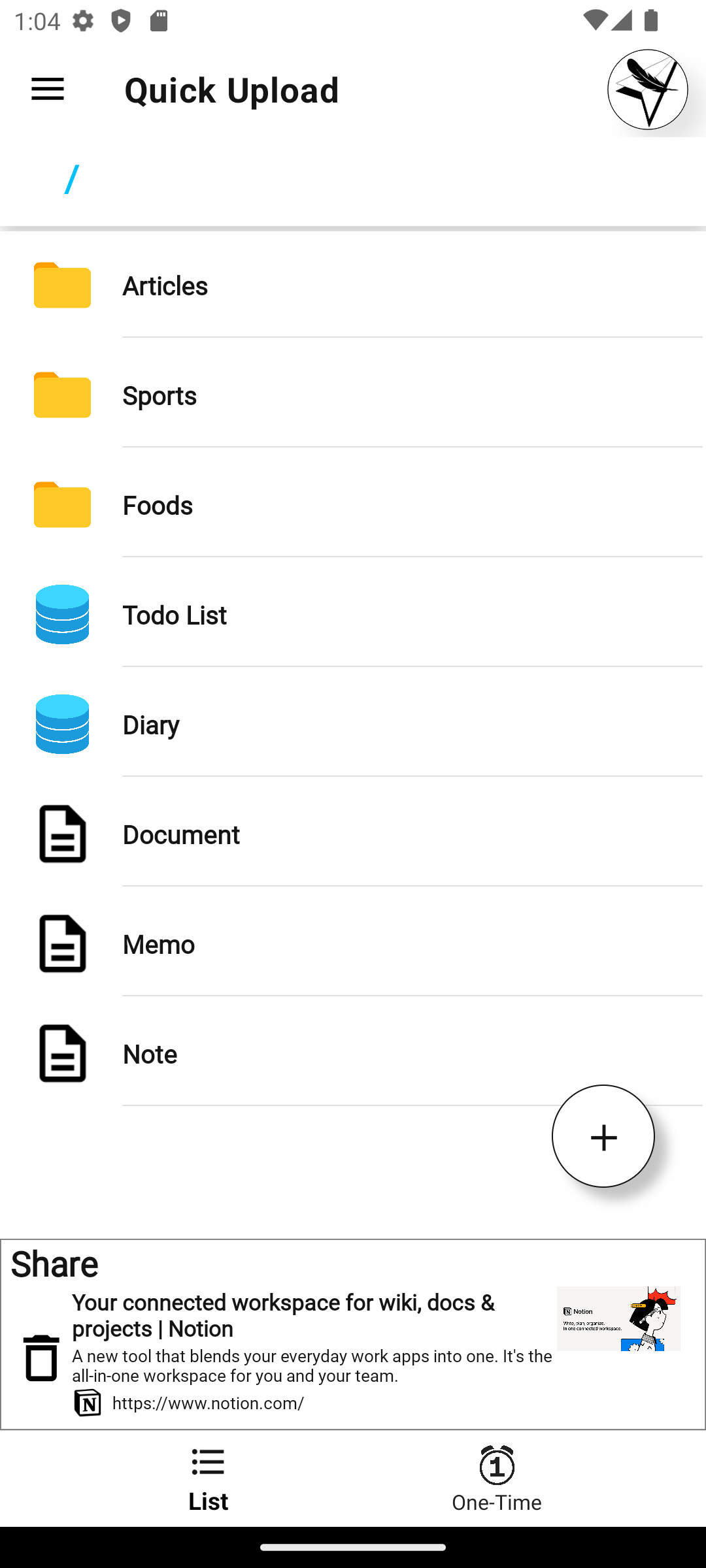706x1568 pixels.
Task: Open the Foods folder
Action: click(x=353, y=506)
